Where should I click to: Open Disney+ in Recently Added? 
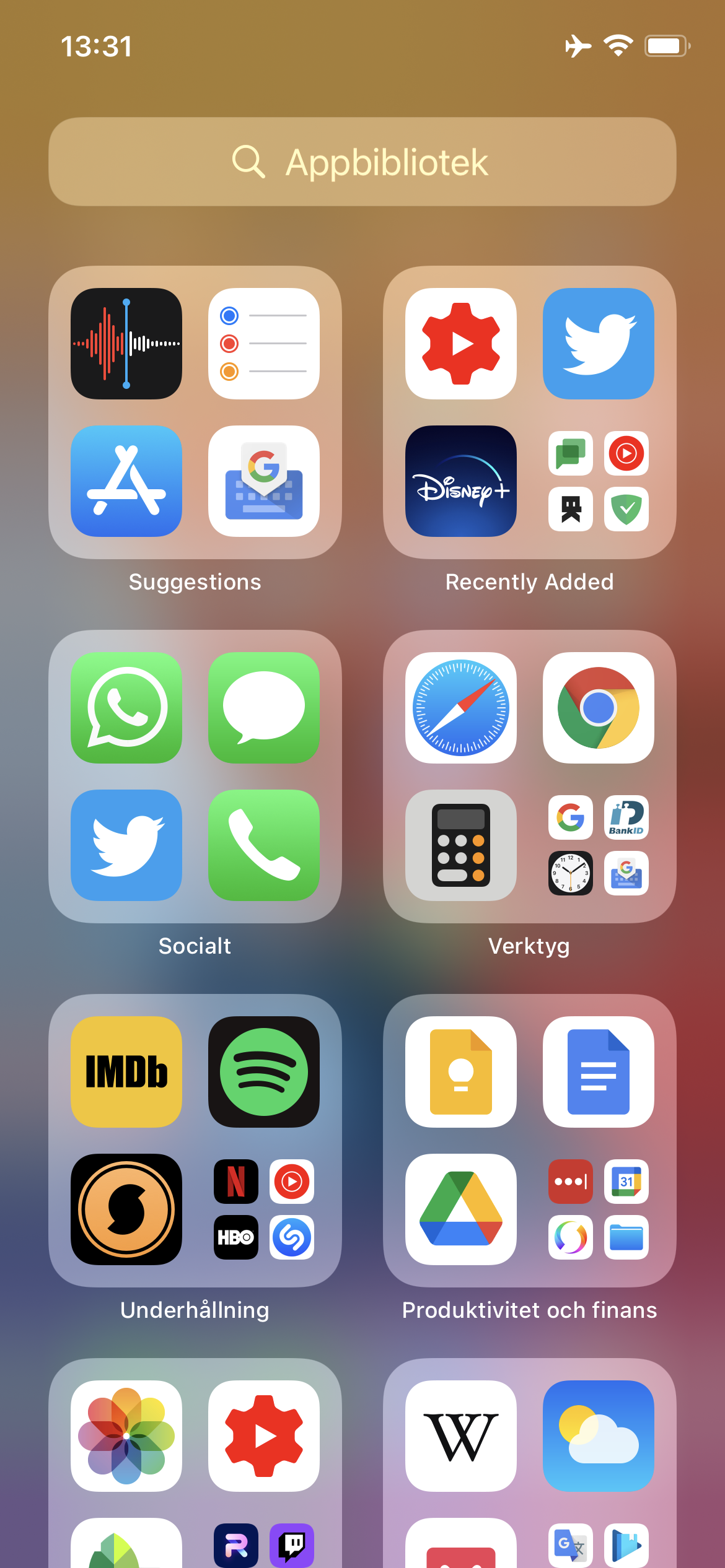[x=461, y=481]
